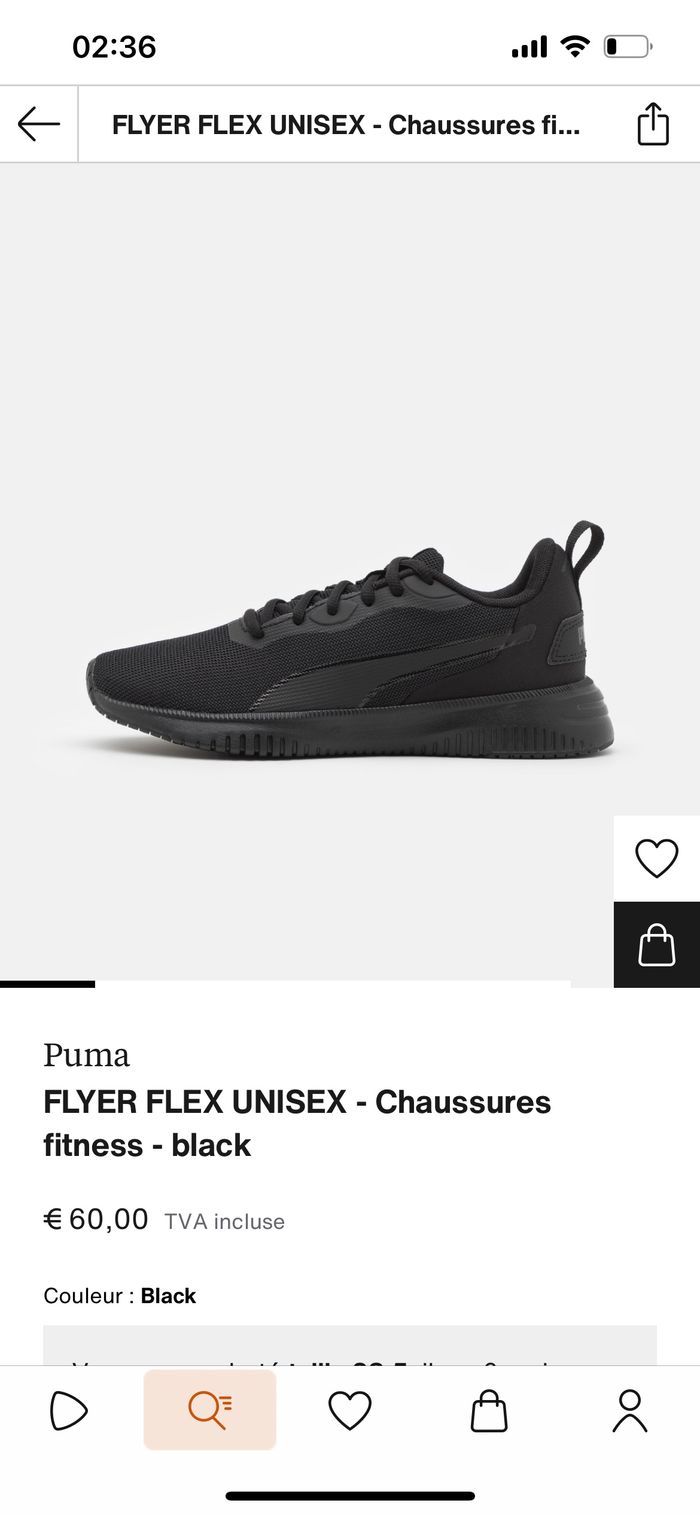
Task: Open the home tab in bottom bar
Action: coord(69,1410)
